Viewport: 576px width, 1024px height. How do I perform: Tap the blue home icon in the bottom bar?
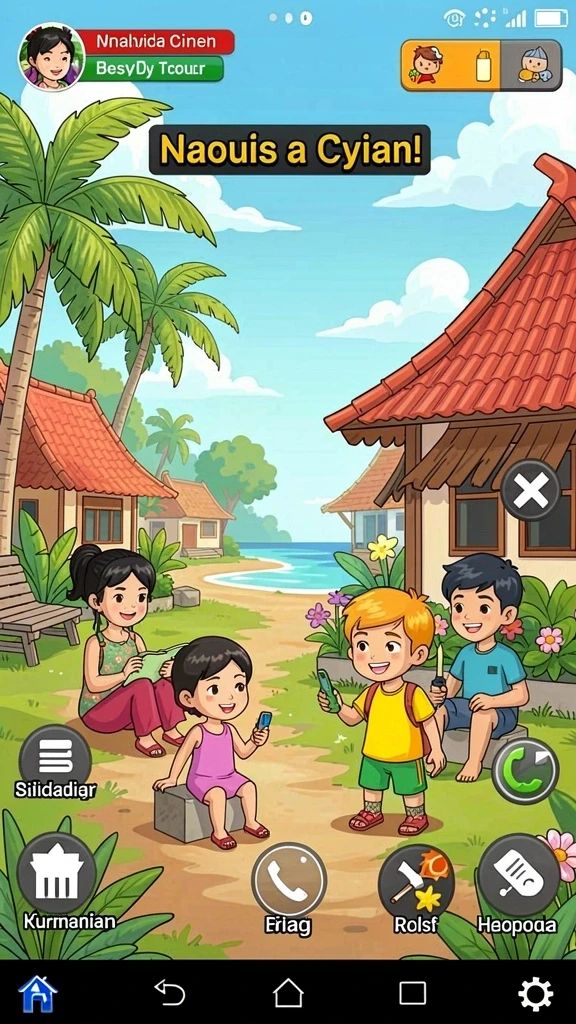coord(38,994)
